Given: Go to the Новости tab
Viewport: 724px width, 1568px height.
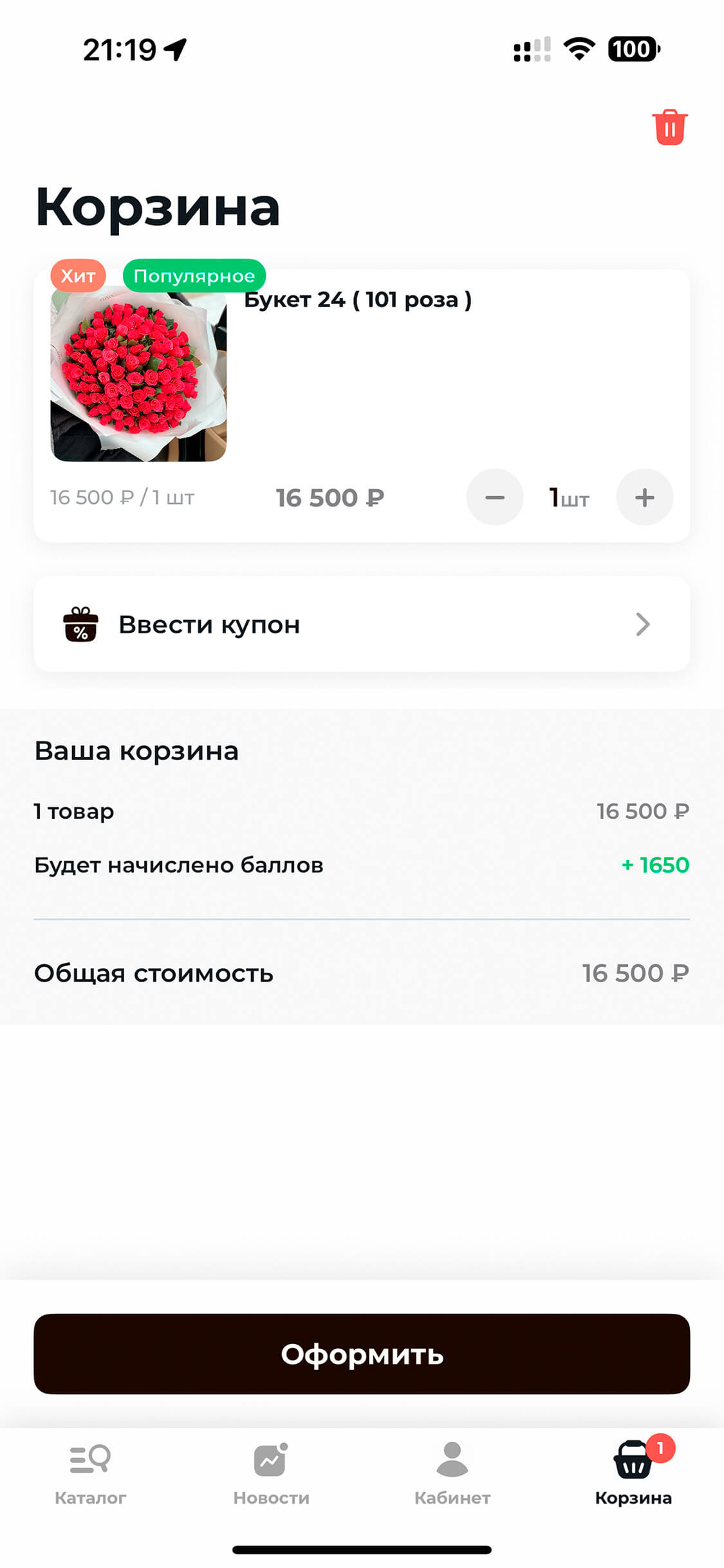Looking at the screenshot, I should point(271,1473).
